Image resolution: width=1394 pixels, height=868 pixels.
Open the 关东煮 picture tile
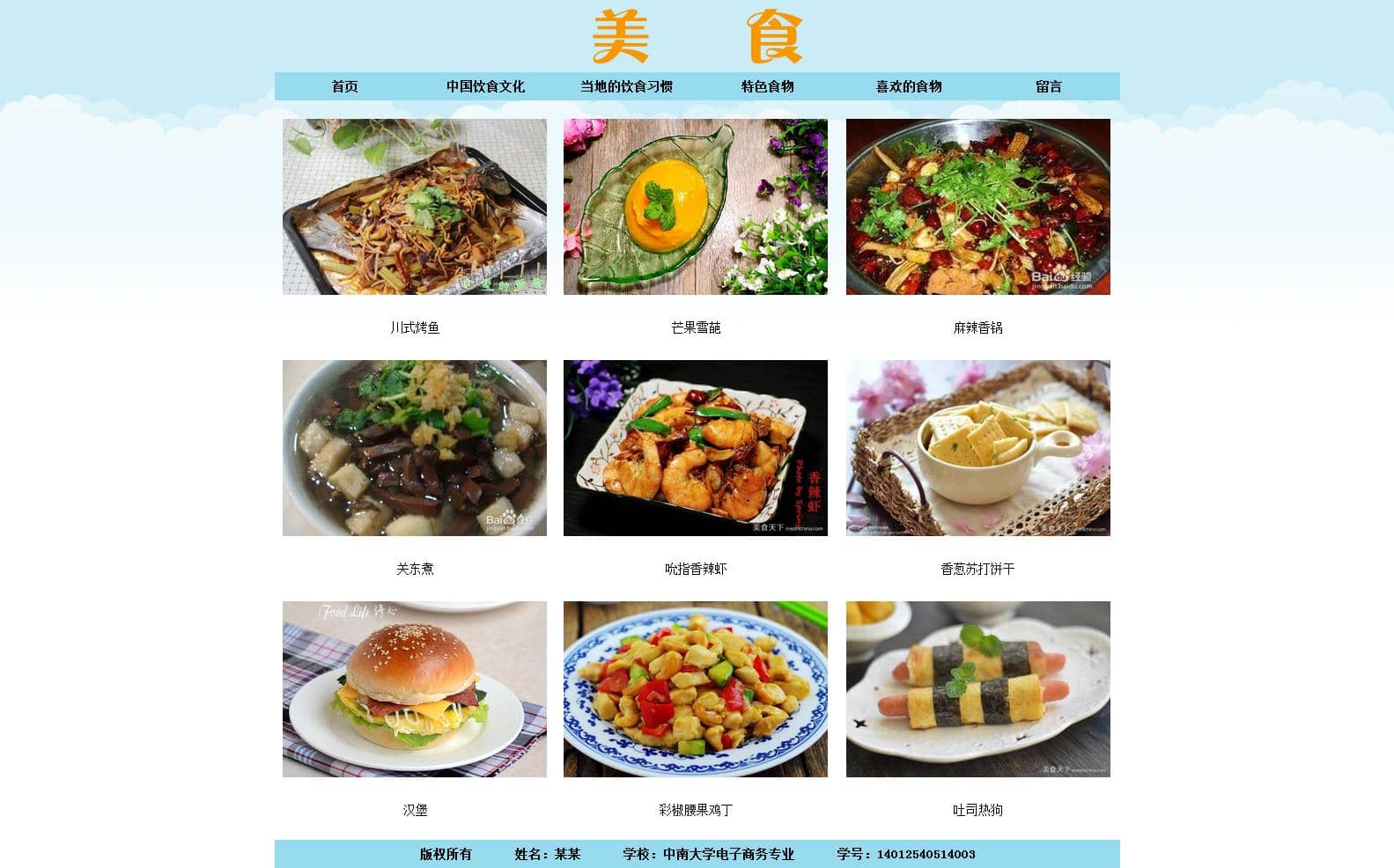[415, 448]
